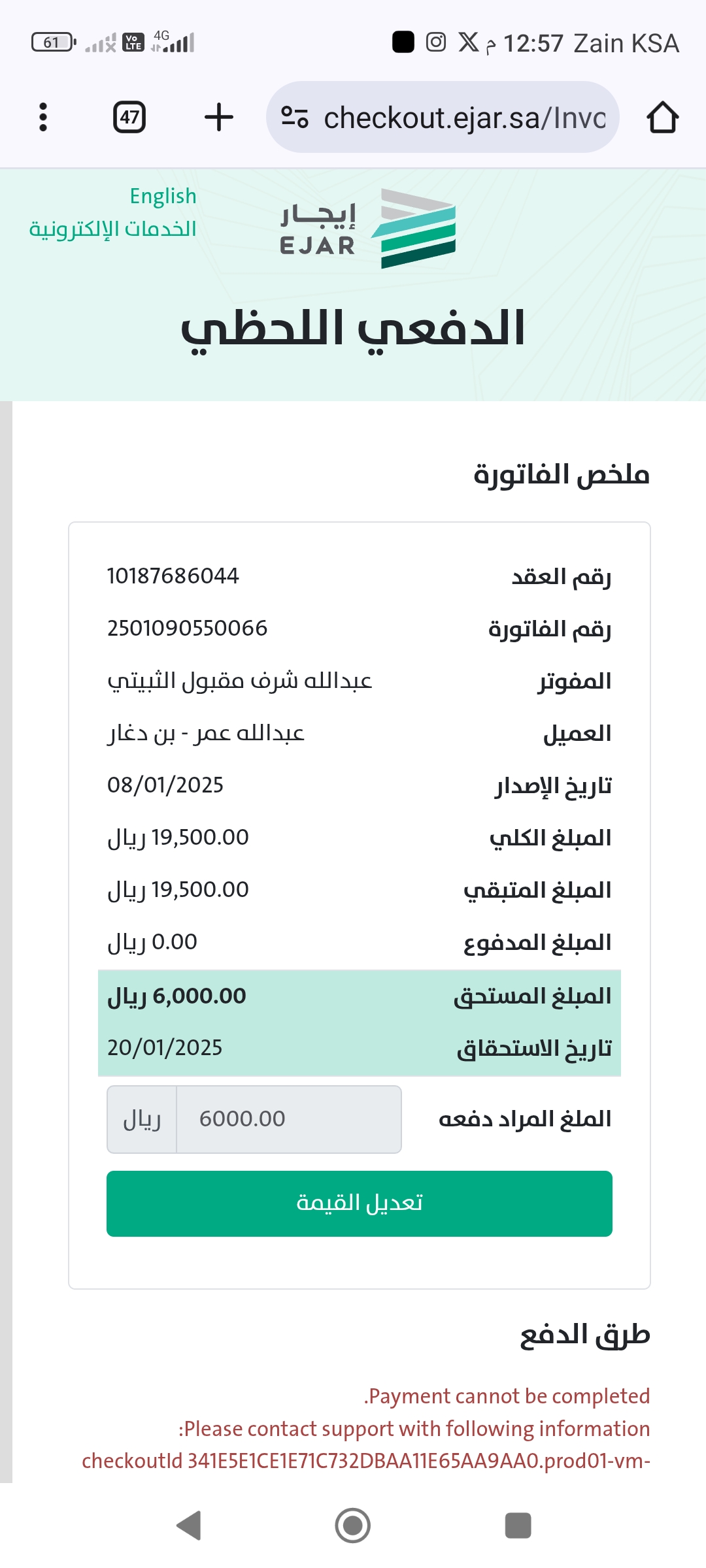Switch the site language to English
This screenshot has height=1568, width=706.
[x=163, y=196]
